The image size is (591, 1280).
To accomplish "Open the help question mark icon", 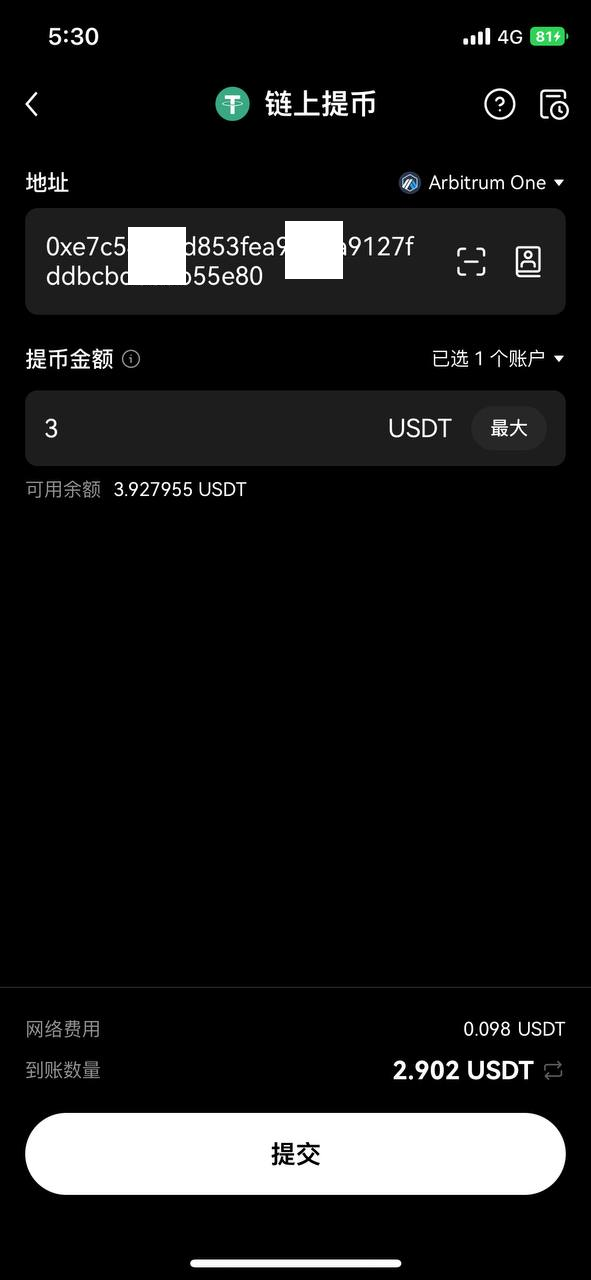I will 499,104.
